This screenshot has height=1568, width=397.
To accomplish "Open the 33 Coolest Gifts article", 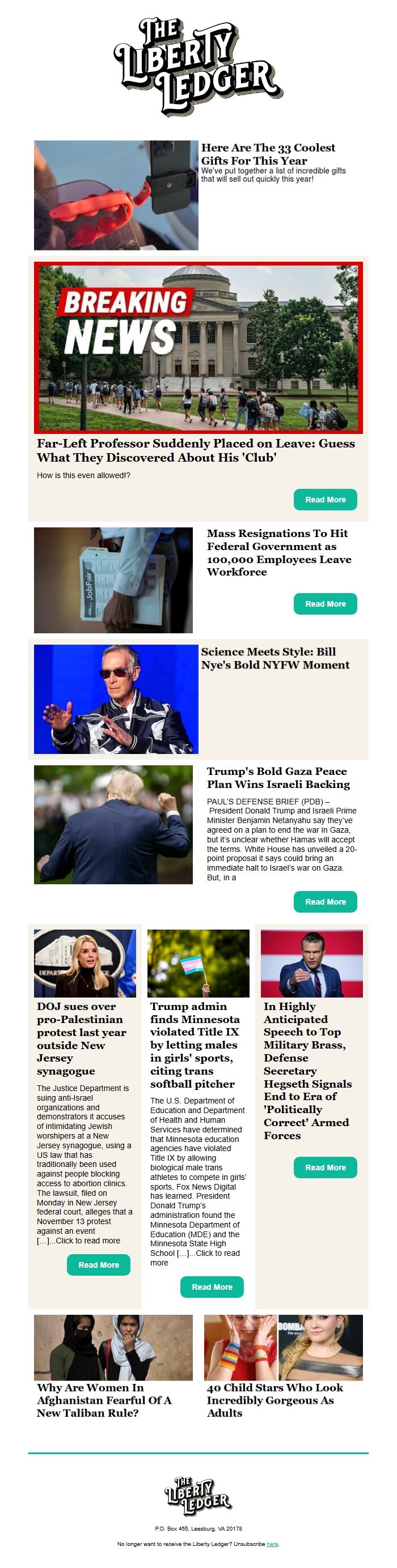I will point(268,154).
